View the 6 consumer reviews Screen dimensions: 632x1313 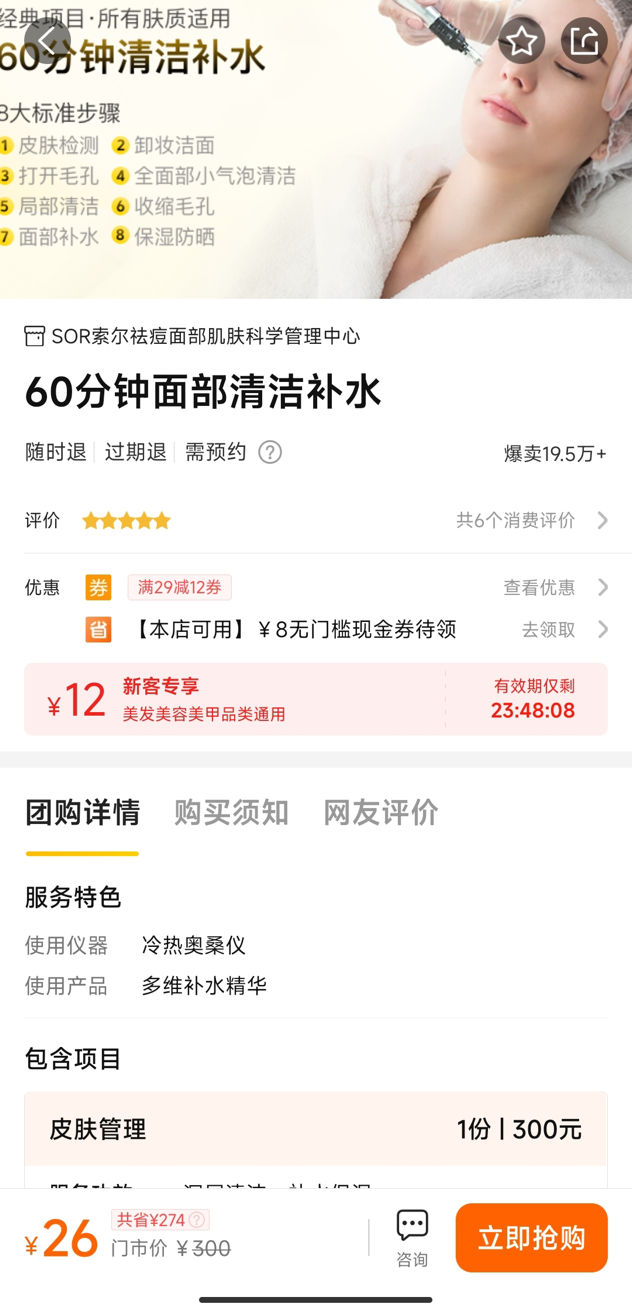[531, 520]
